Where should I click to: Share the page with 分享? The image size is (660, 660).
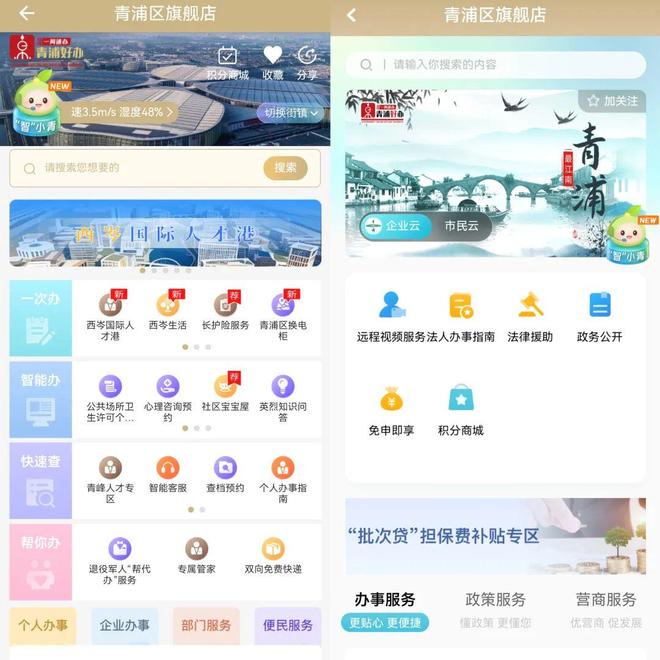[x=307, y=62]
